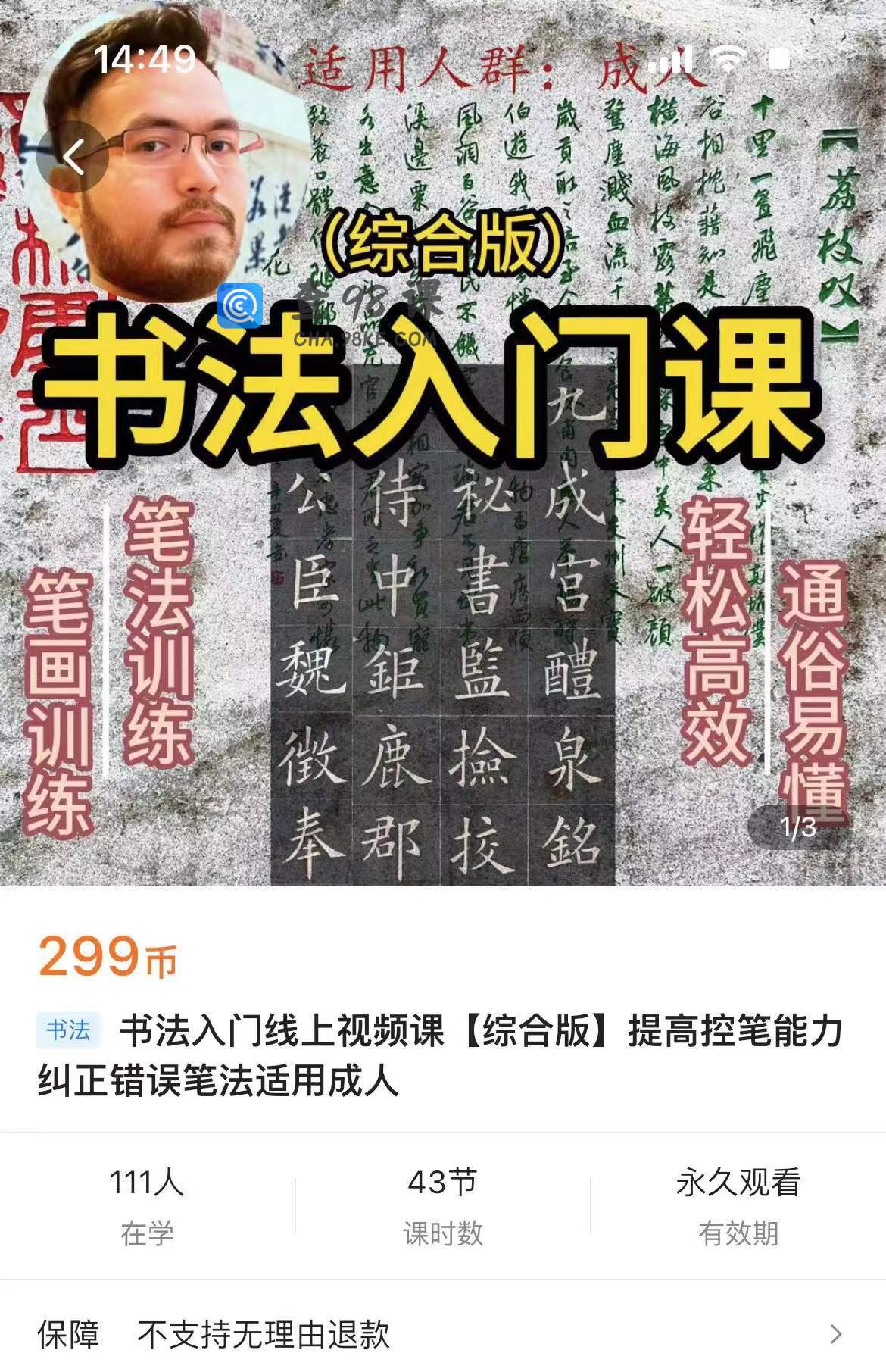Open the 保障 refund policy row

pos(442,1334)
